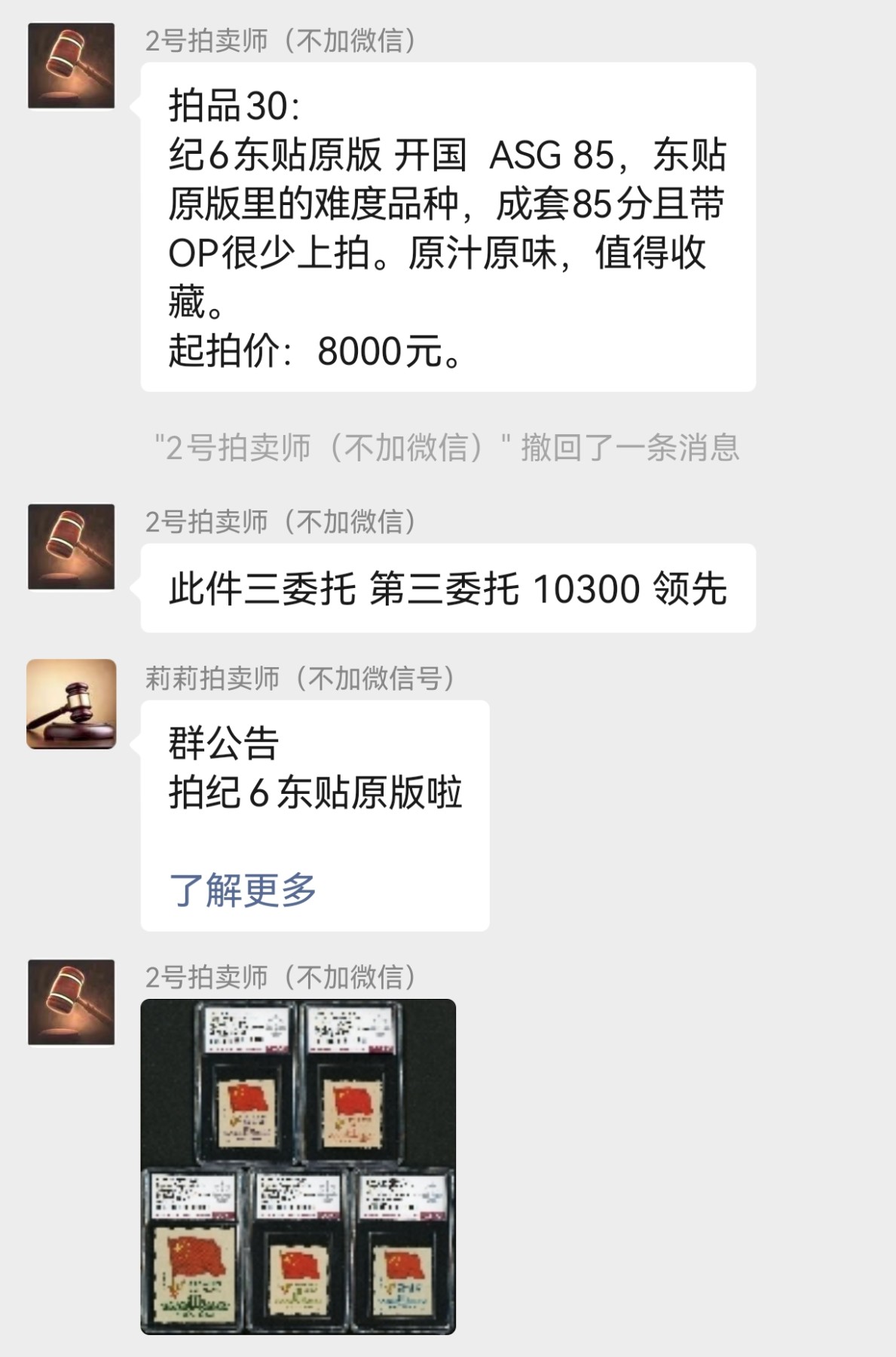Tap 2号拍卖师's avatar beside the 拍品30 message
The height and width of the screenshot is (1357, 896).
[x=72, y=66]
